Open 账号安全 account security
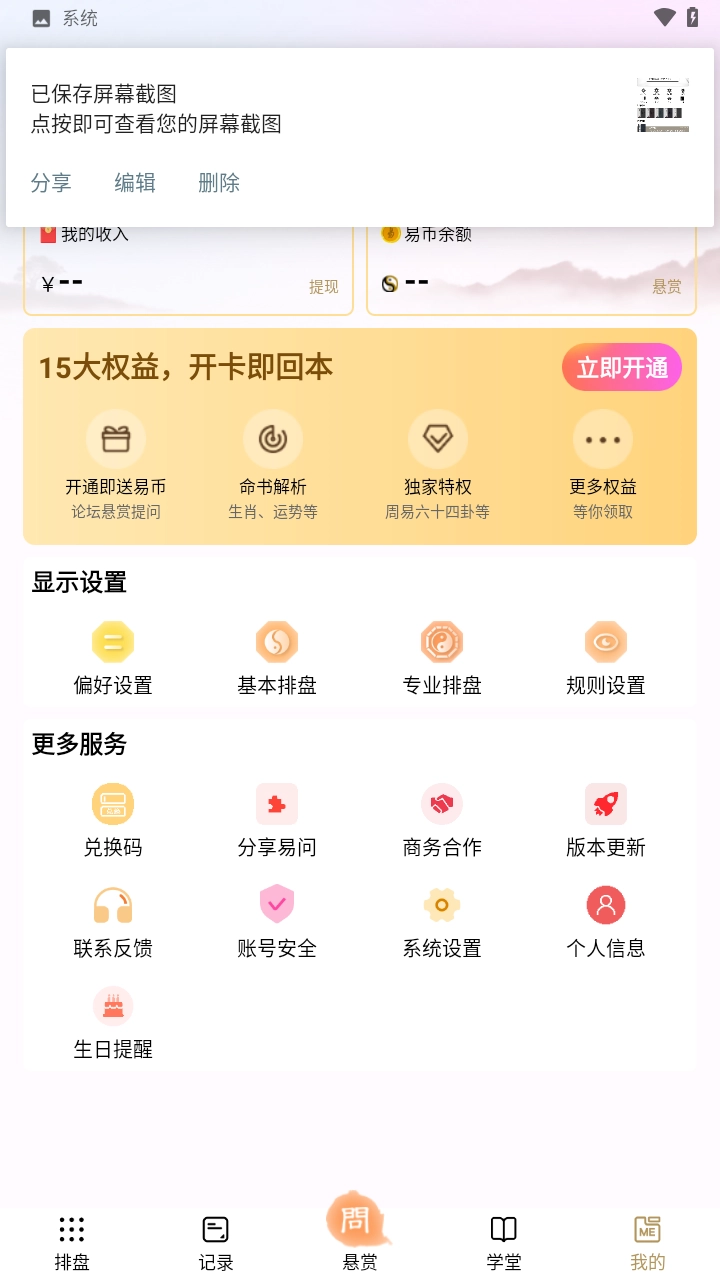 pos(277,922)
